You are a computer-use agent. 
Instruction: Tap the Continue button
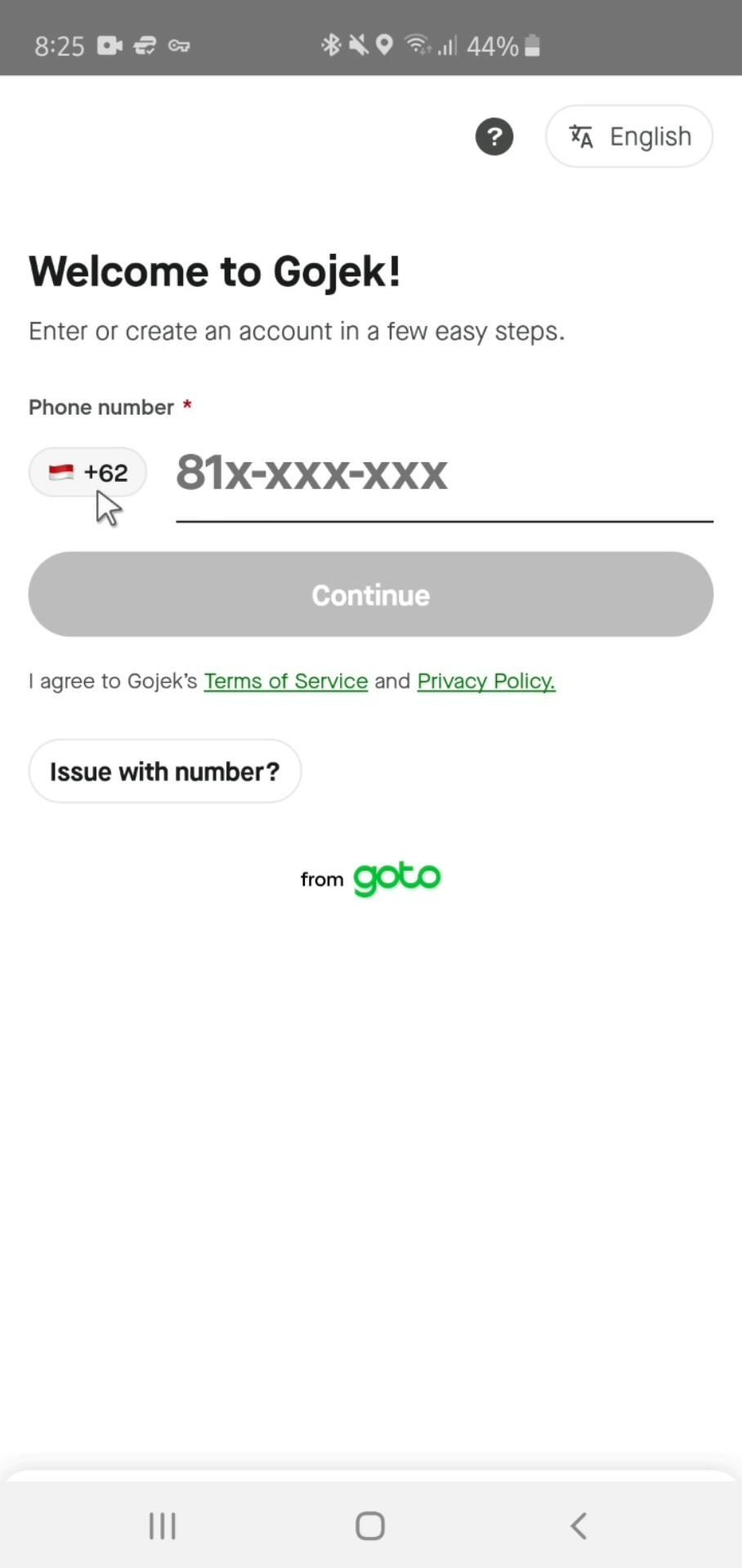coord(371,595)
